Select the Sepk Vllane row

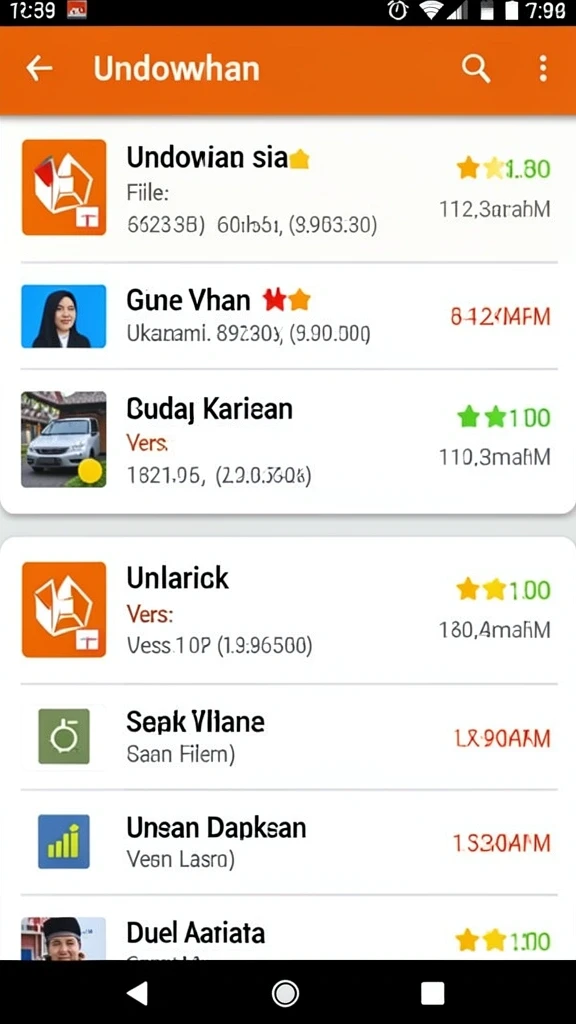tap(288, 737)
